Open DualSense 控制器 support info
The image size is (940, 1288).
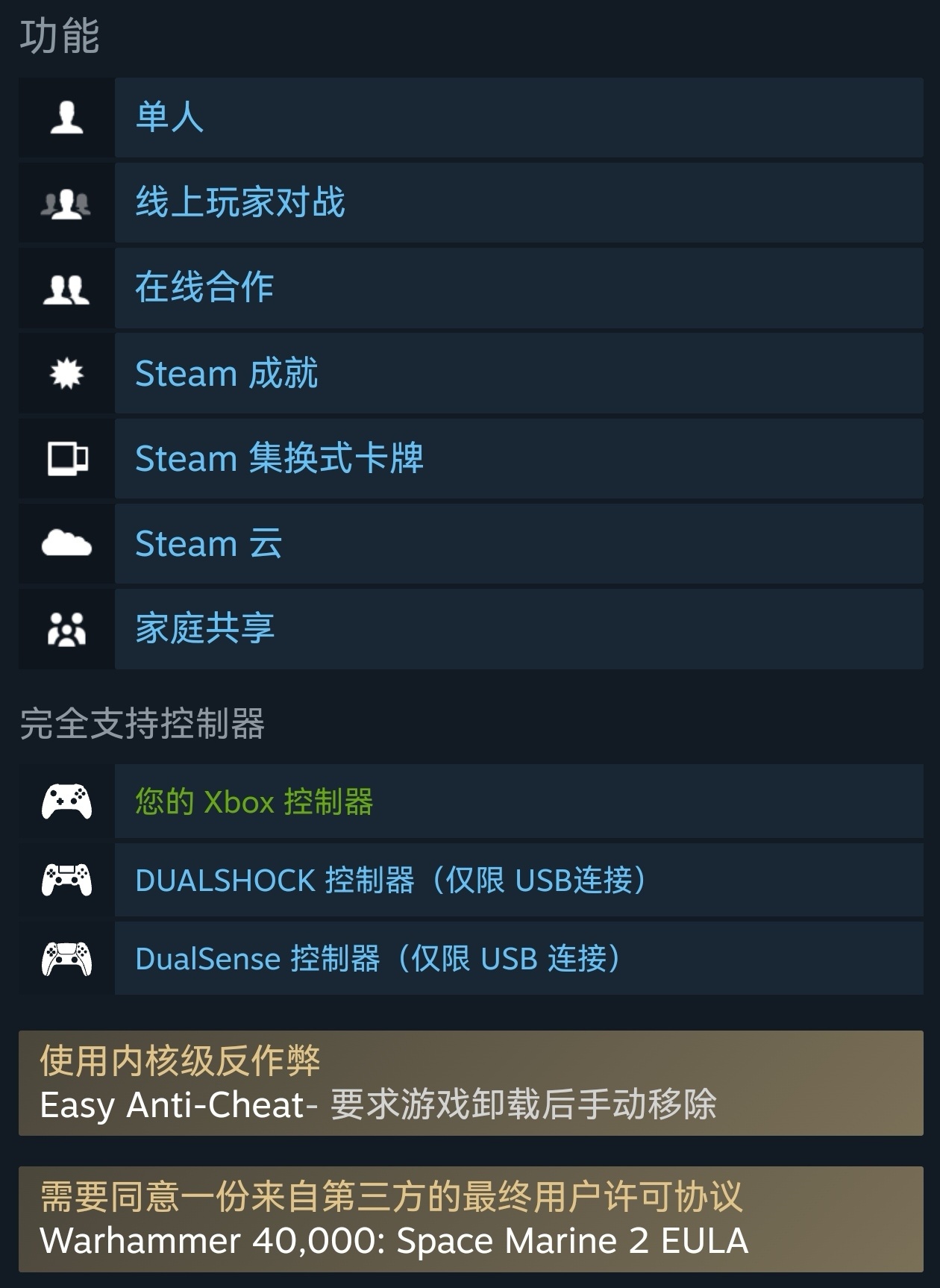(377, 959)
